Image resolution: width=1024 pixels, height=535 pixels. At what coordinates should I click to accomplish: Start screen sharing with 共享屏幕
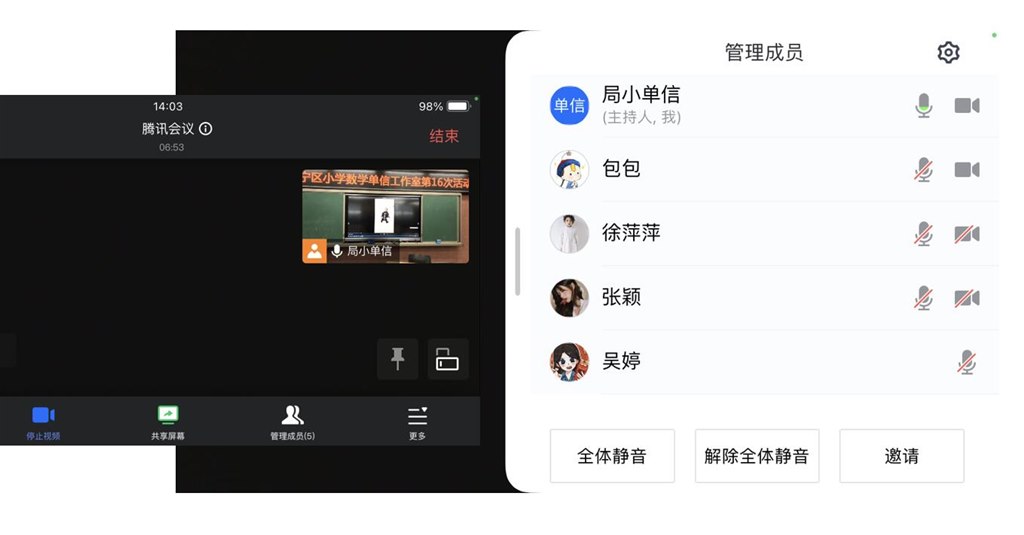coord(167,421)
